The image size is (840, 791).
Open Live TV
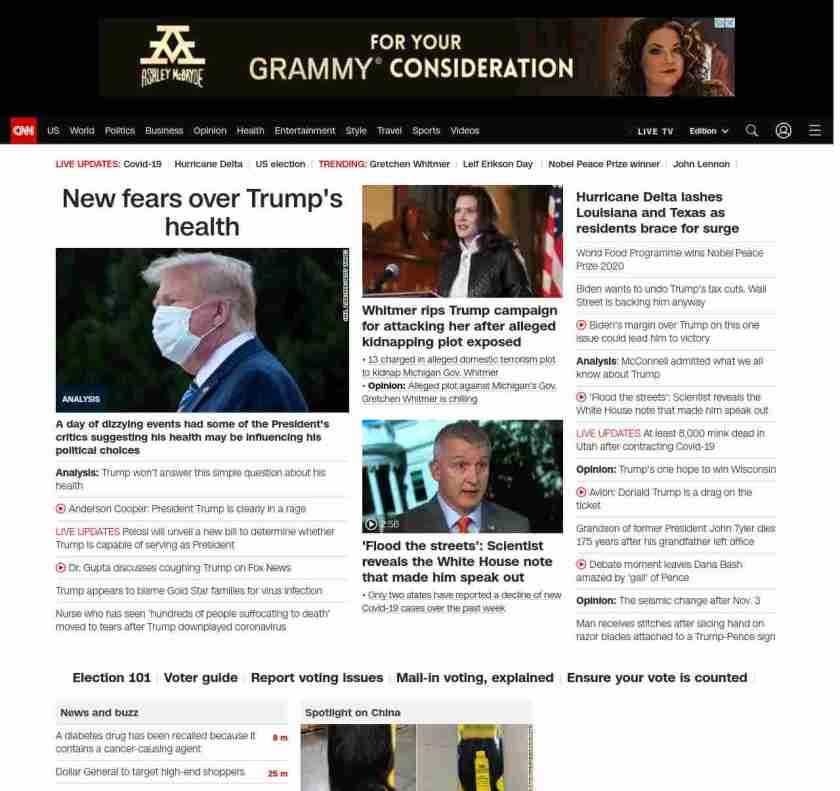point(655,131)
